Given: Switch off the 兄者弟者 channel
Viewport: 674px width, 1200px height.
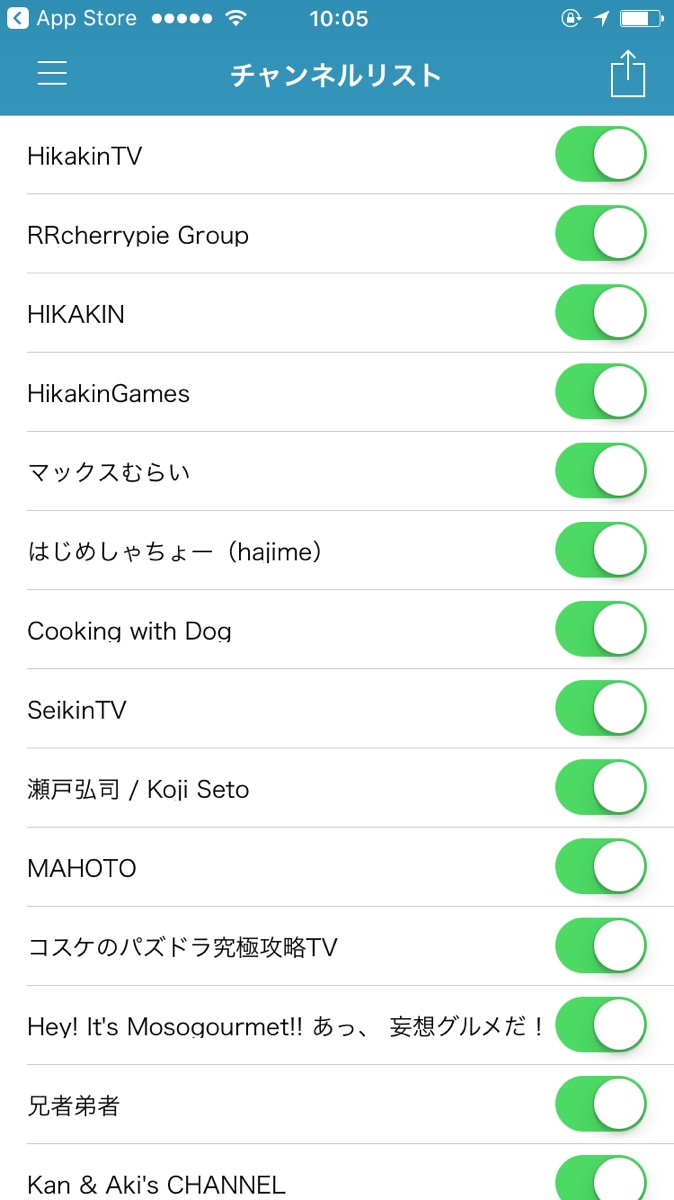Looking at the screenshot, I should [x=600, y=1104].
